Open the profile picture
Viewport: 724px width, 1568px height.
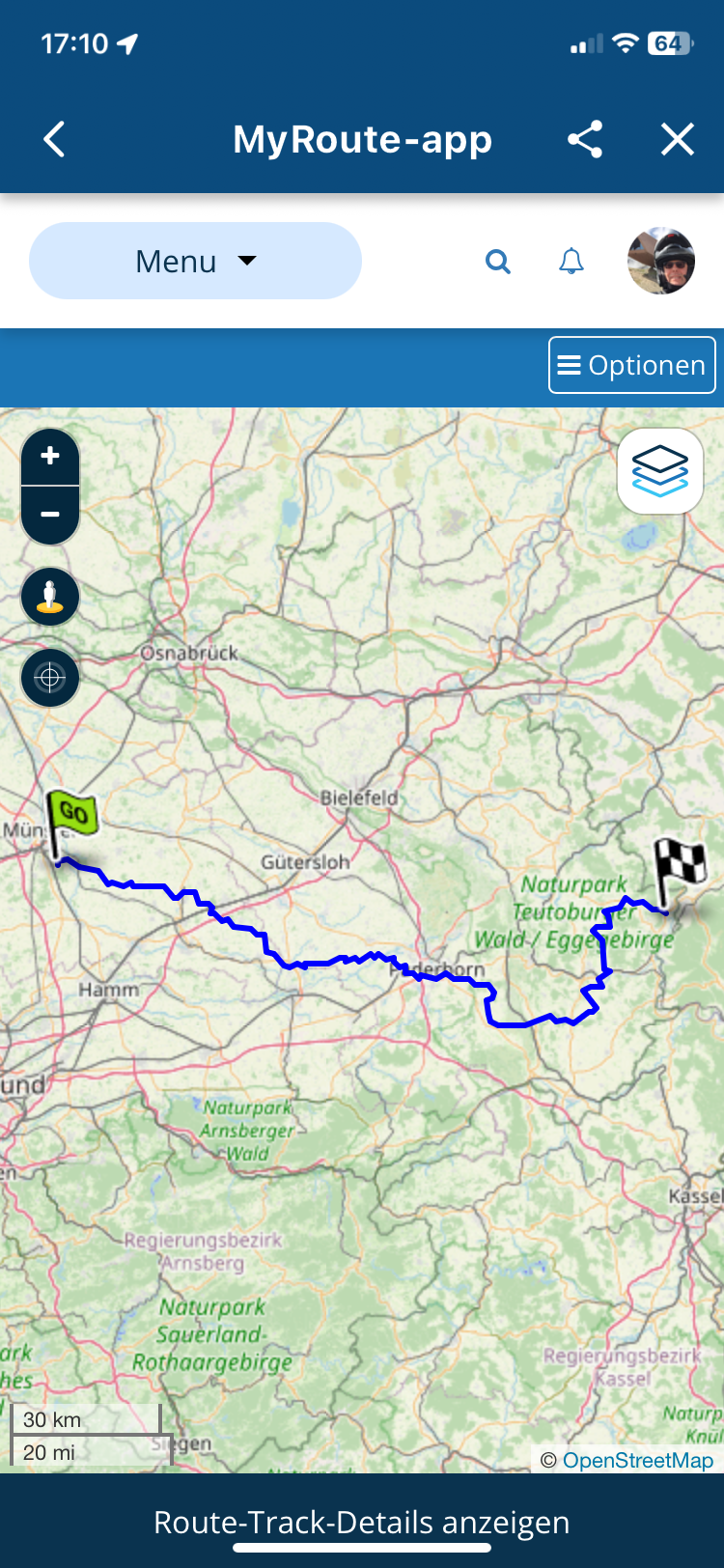[661, 261]
